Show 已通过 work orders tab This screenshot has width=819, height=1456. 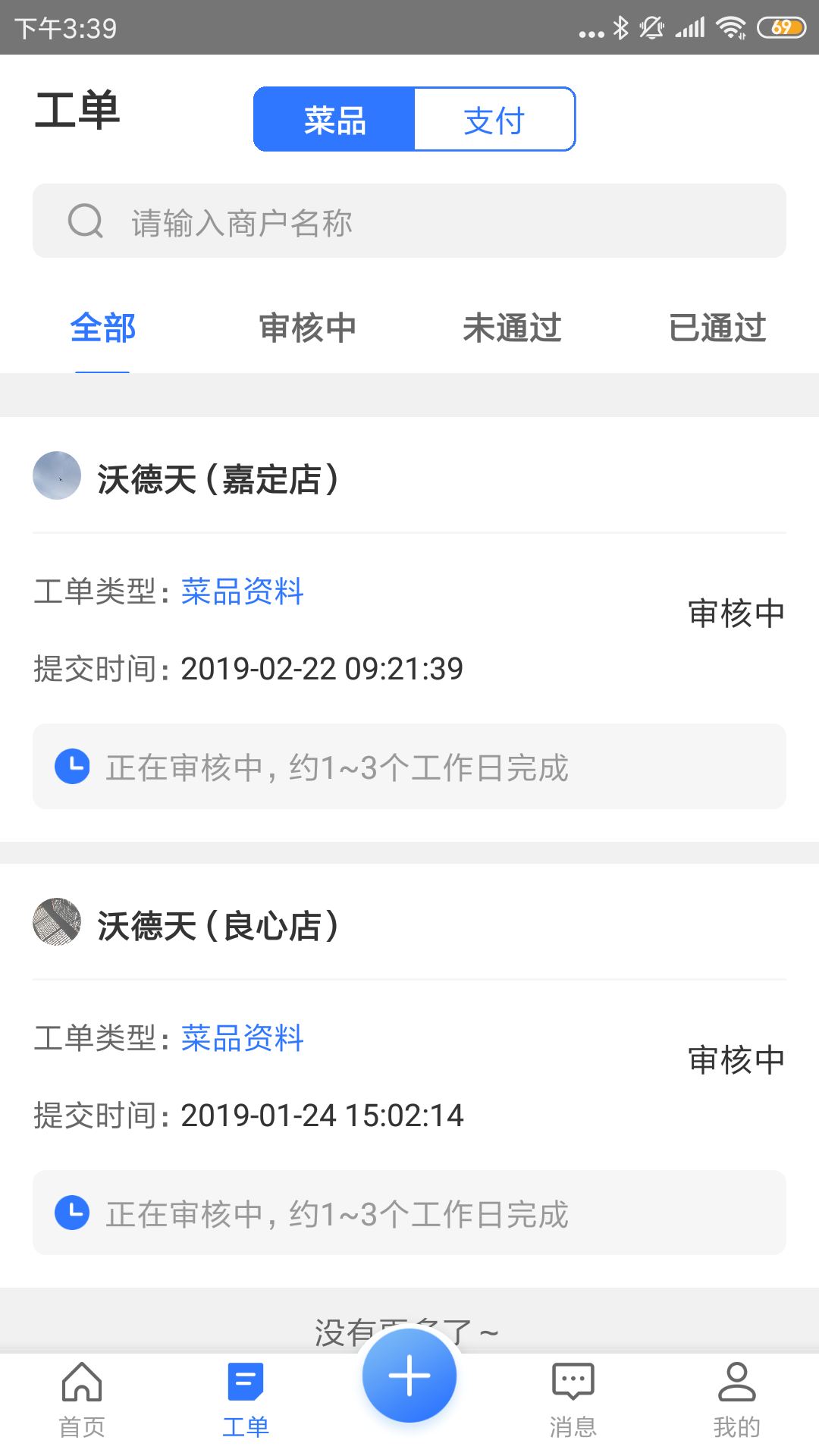717,328
